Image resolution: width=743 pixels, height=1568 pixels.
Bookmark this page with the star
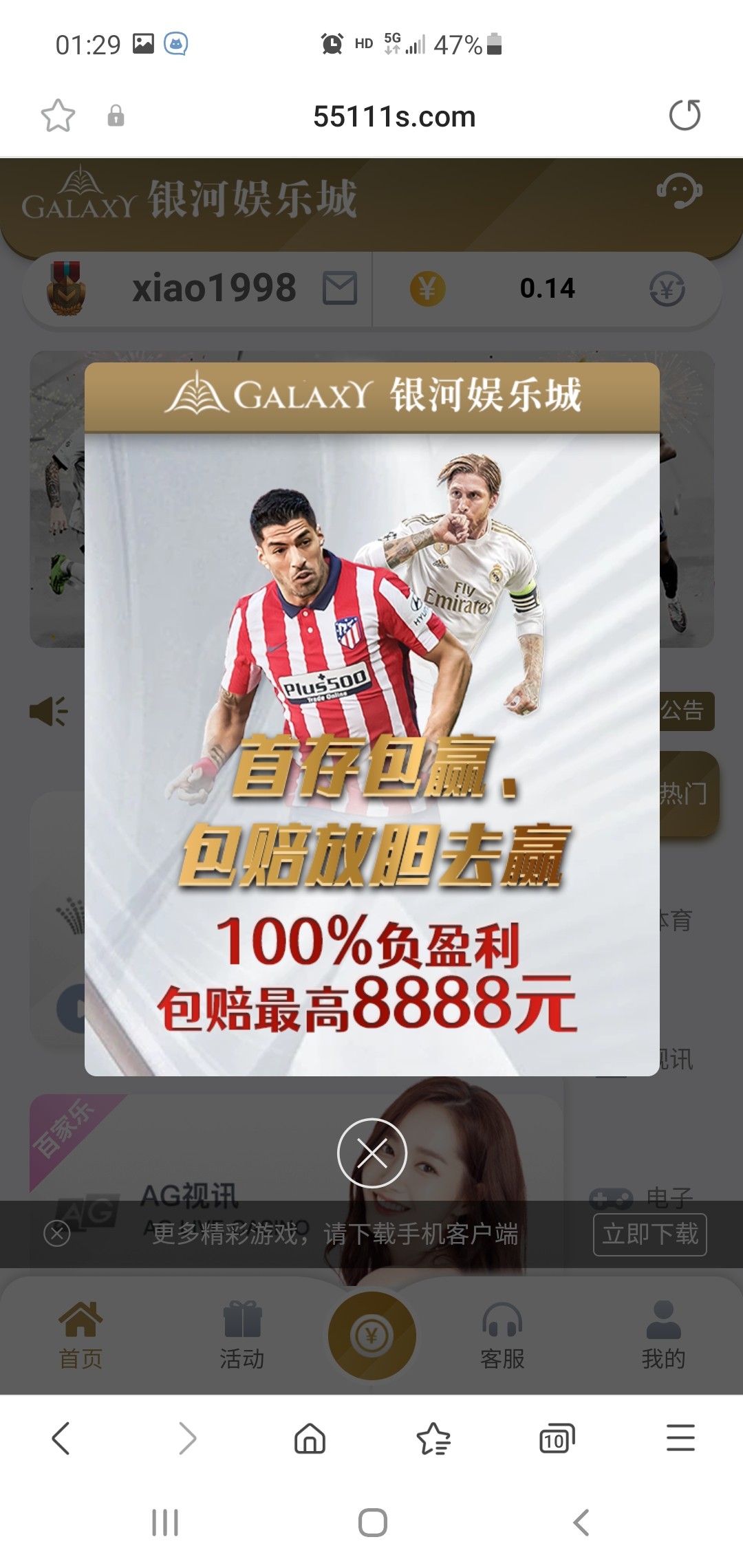coord(58,116)
